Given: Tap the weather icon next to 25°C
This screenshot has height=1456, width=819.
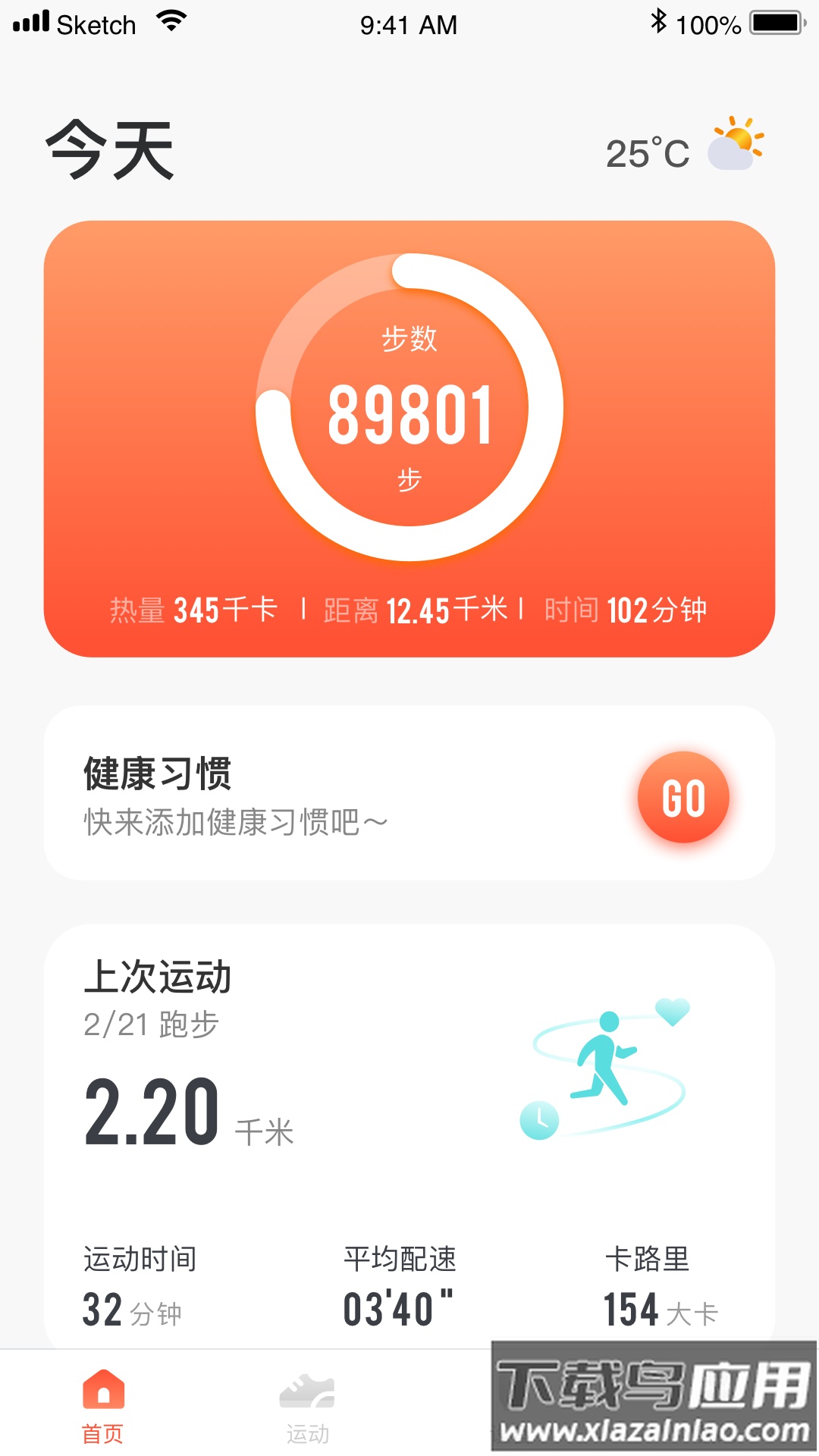Looking at the screenshot, I should click(733, 146).
